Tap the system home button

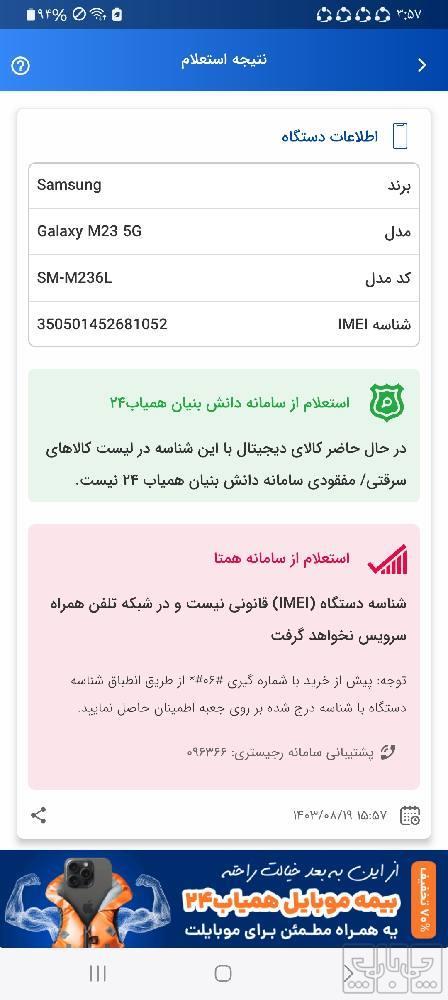[x=223, y=973]
